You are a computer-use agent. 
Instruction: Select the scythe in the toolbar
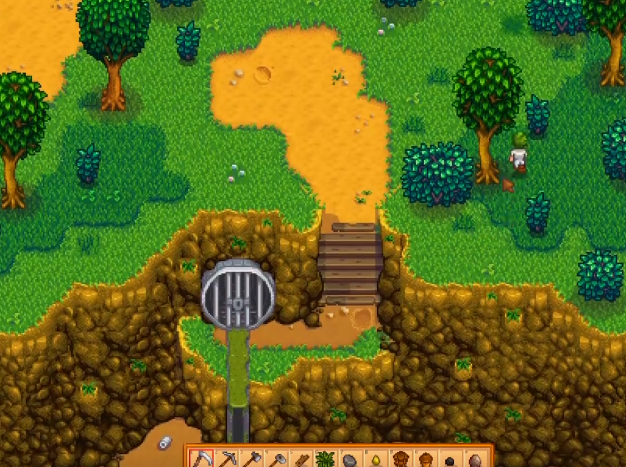coord(203,459)
